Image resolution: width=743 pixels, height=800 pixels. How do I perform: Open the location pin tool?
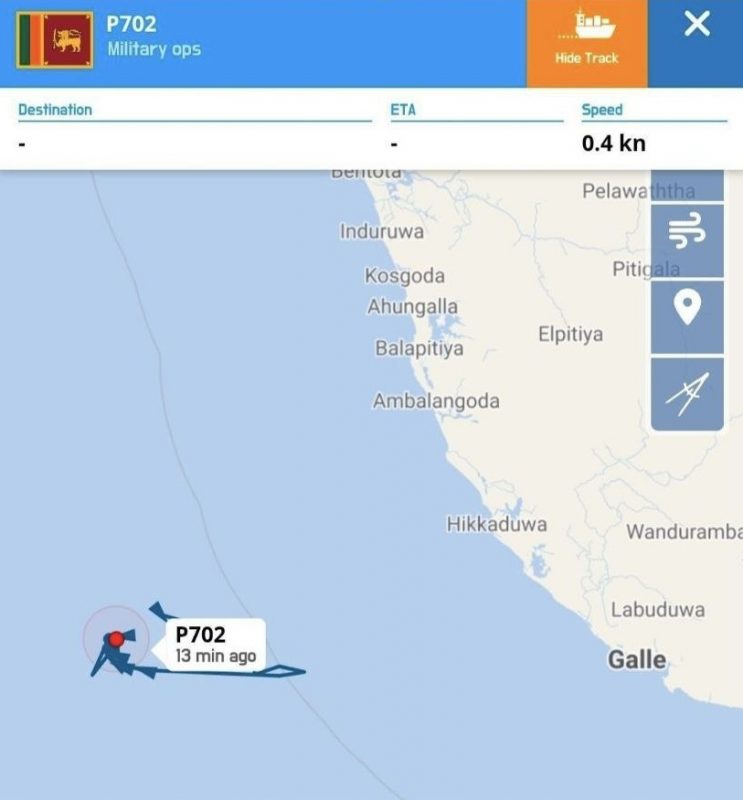[x=687, y=308]
